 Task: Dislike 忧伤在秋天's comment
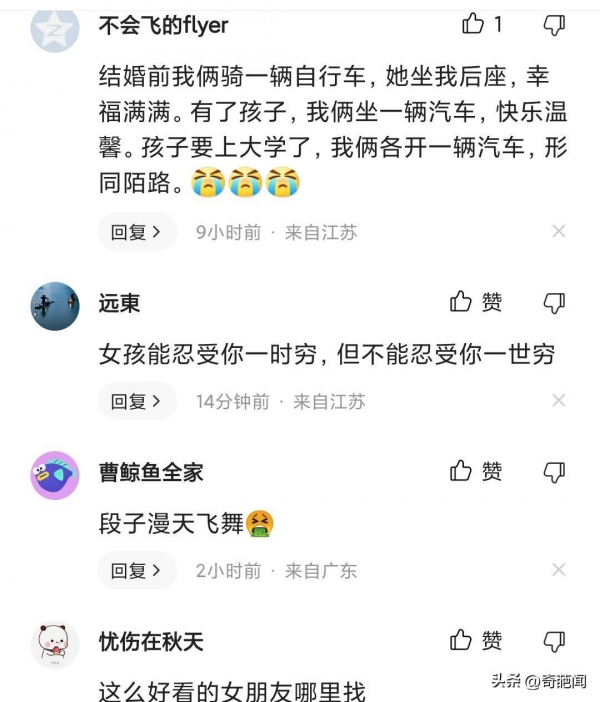tap(553, 640)
